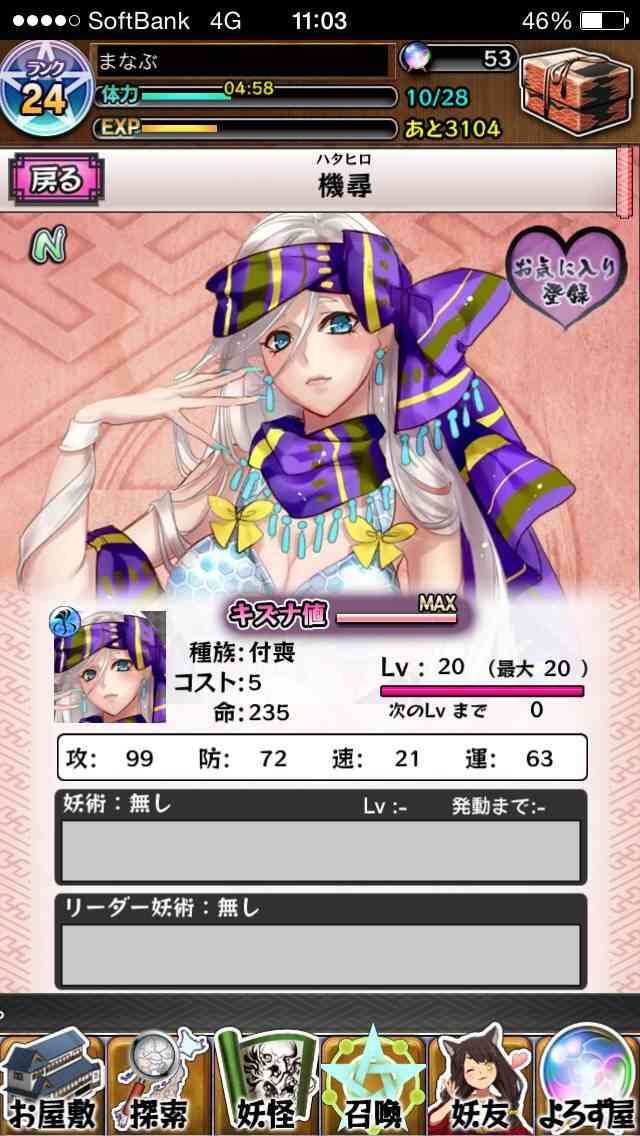Tap the 戻る back button
The width and height of the screenshot is (640, 1136).
click(57, 180)
